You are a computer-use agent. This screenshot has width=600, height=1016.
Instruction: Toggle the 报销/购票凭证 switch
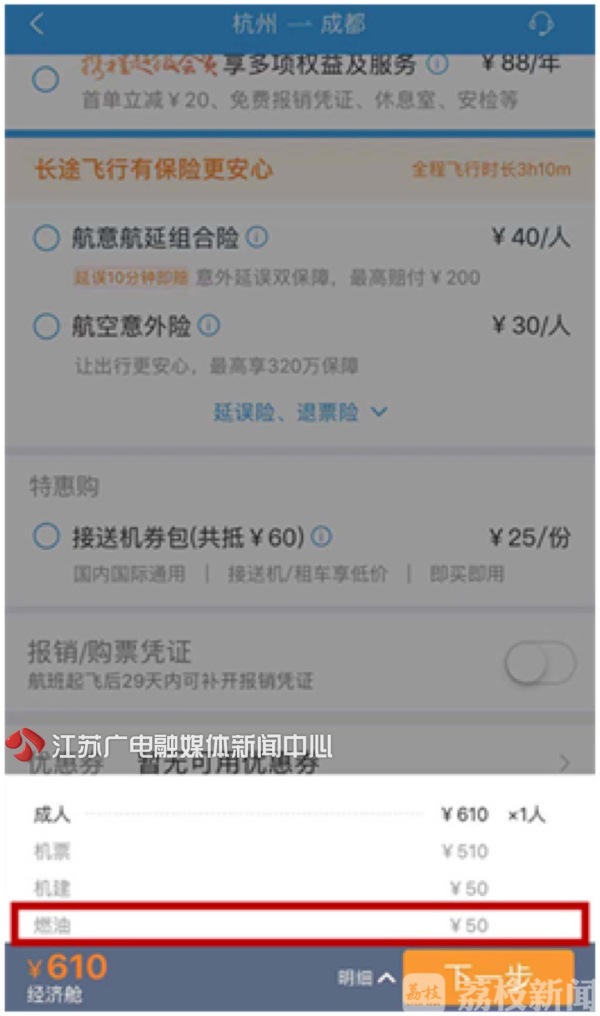pyautogui.click(x=540, y=662)
